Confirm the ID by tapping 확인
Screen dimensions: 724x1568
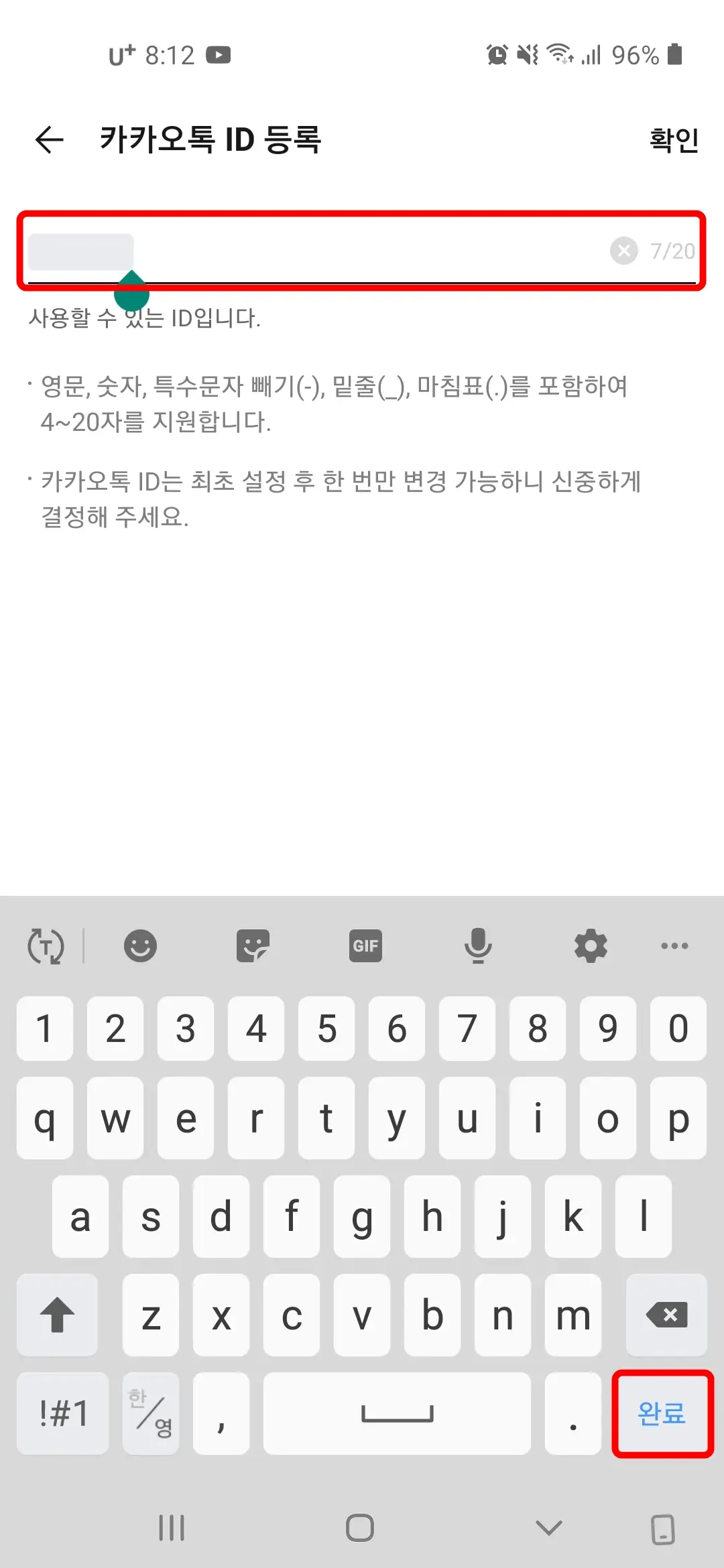[672, 139]
